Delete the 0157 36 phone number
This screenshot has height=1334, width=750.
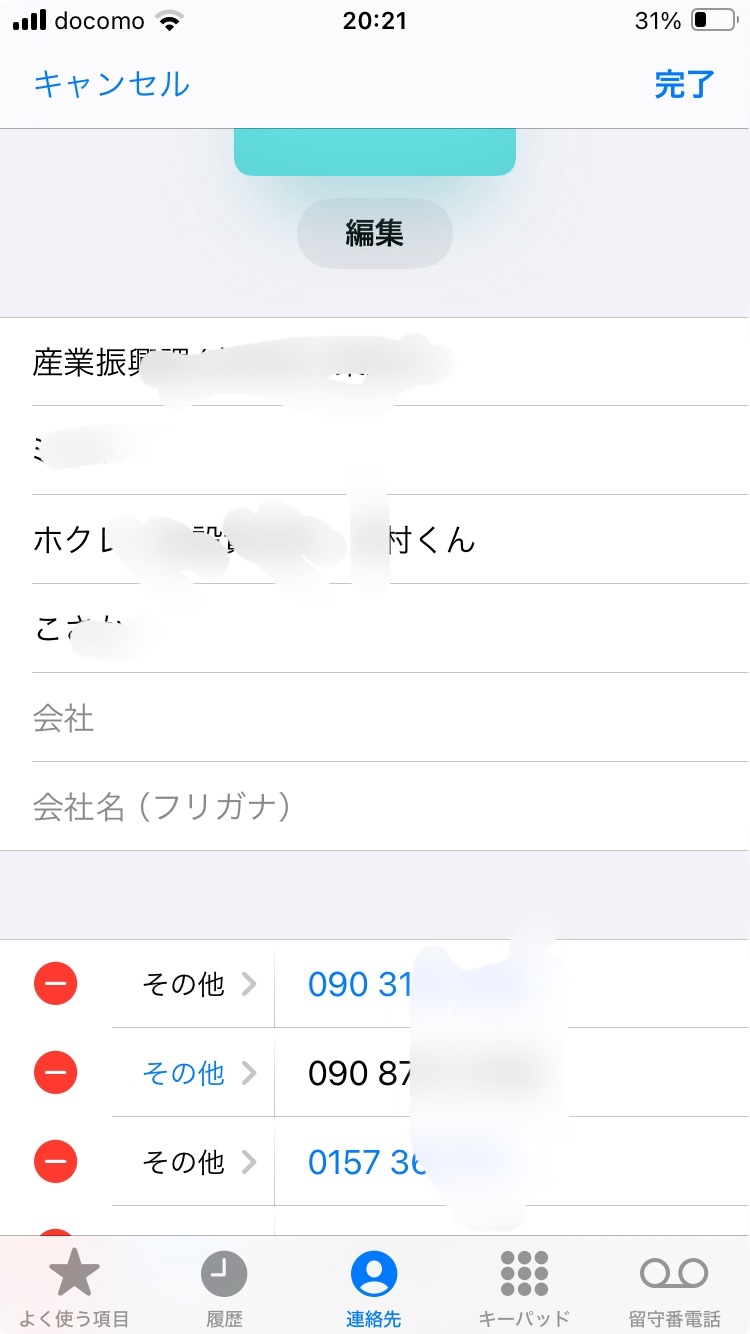click(56, 1162)
